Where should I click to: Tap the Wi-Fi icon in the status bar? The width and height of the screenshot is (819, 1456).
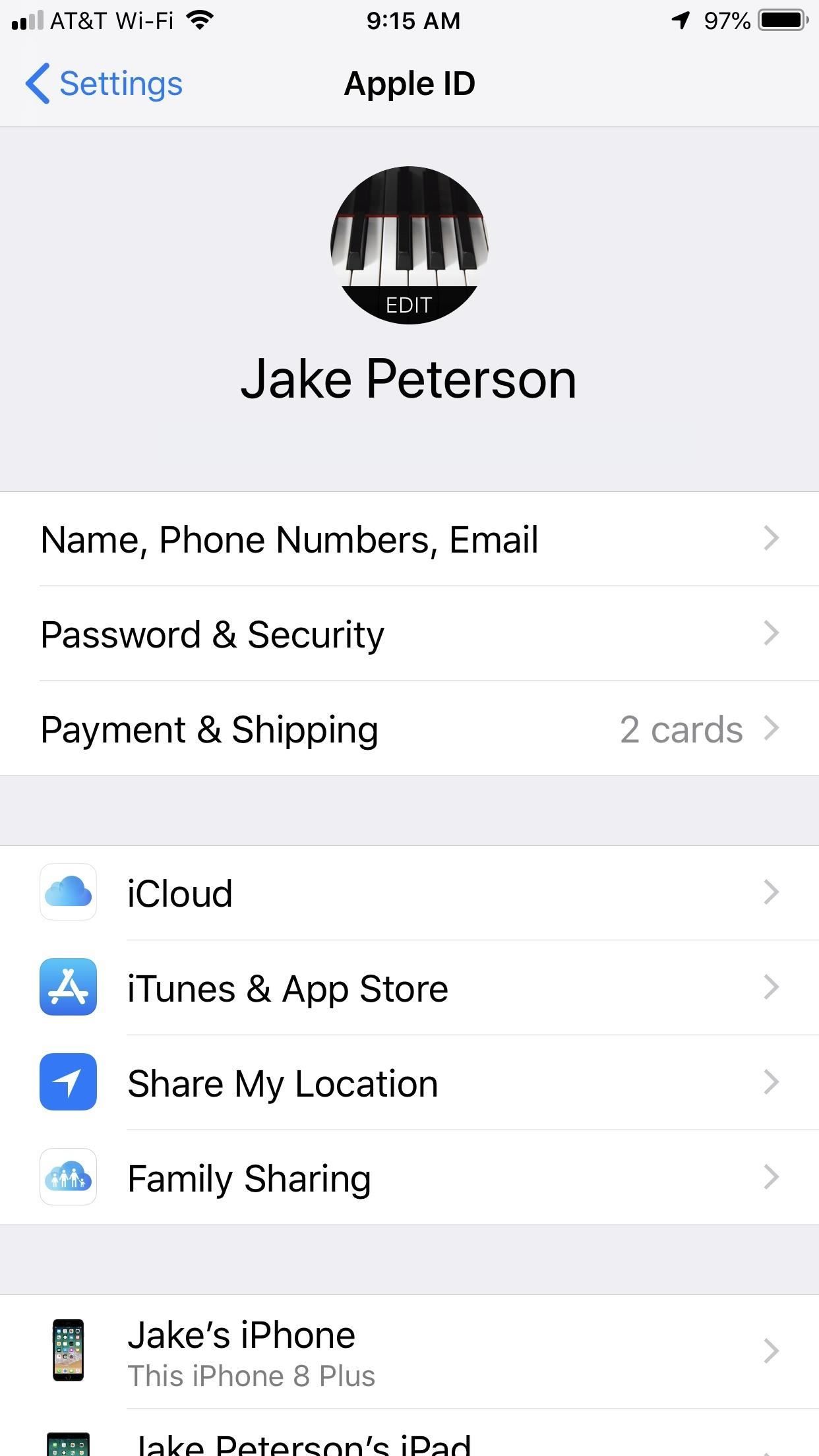(x=198, y=20)
